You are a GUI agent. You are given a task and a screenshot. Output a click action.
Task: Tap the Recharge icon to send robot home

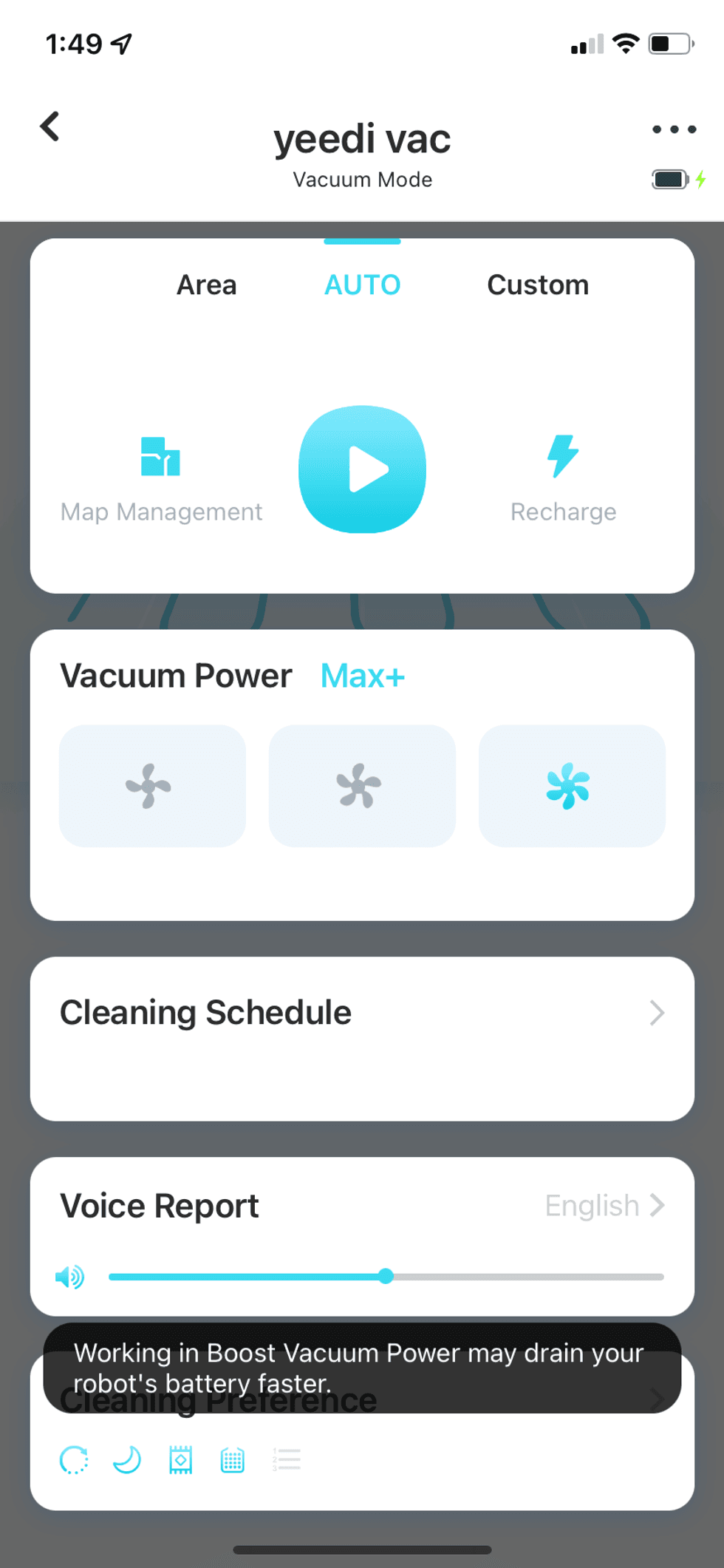(563, 458)
